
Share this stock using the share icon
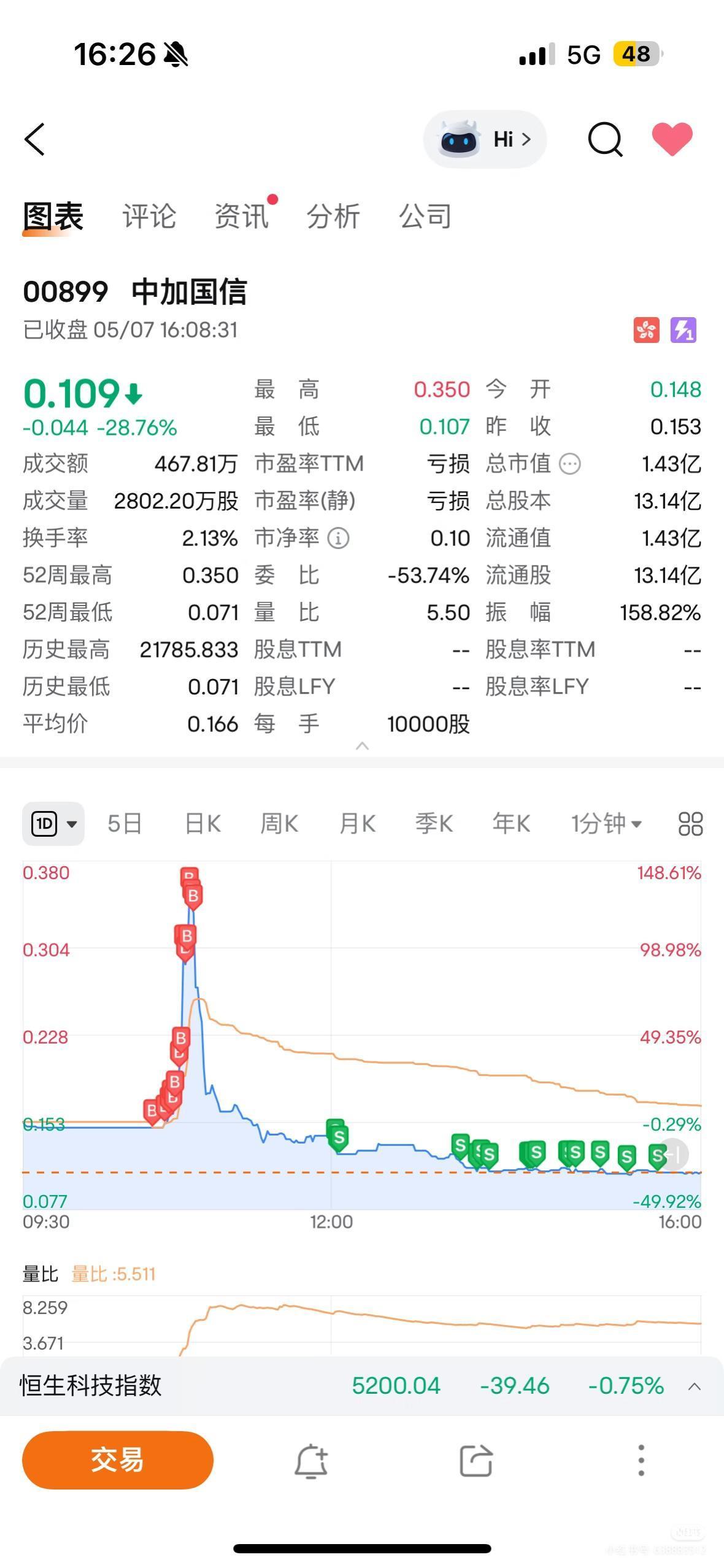coord(477,1462)
